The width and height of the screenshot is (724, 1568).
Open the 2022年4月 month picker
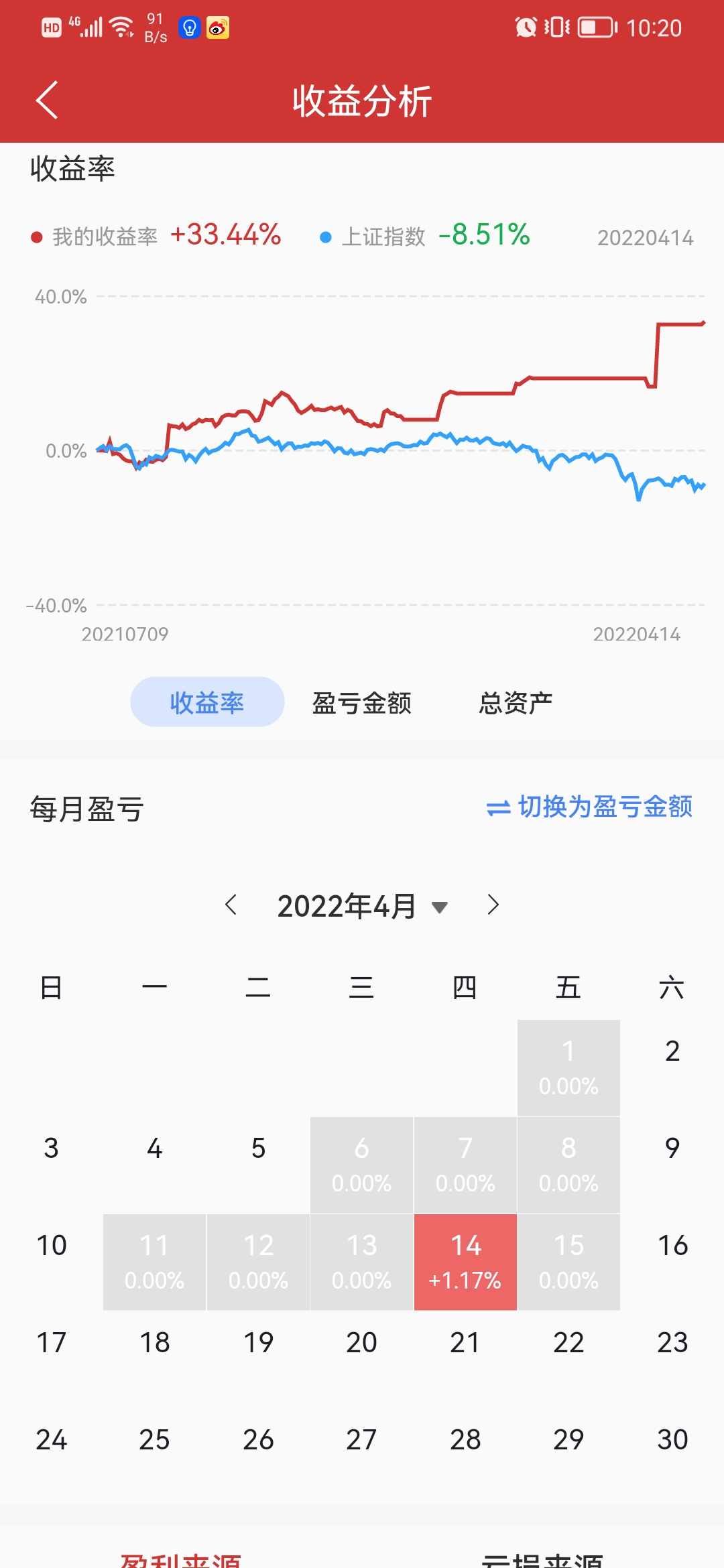pos(362,907)
